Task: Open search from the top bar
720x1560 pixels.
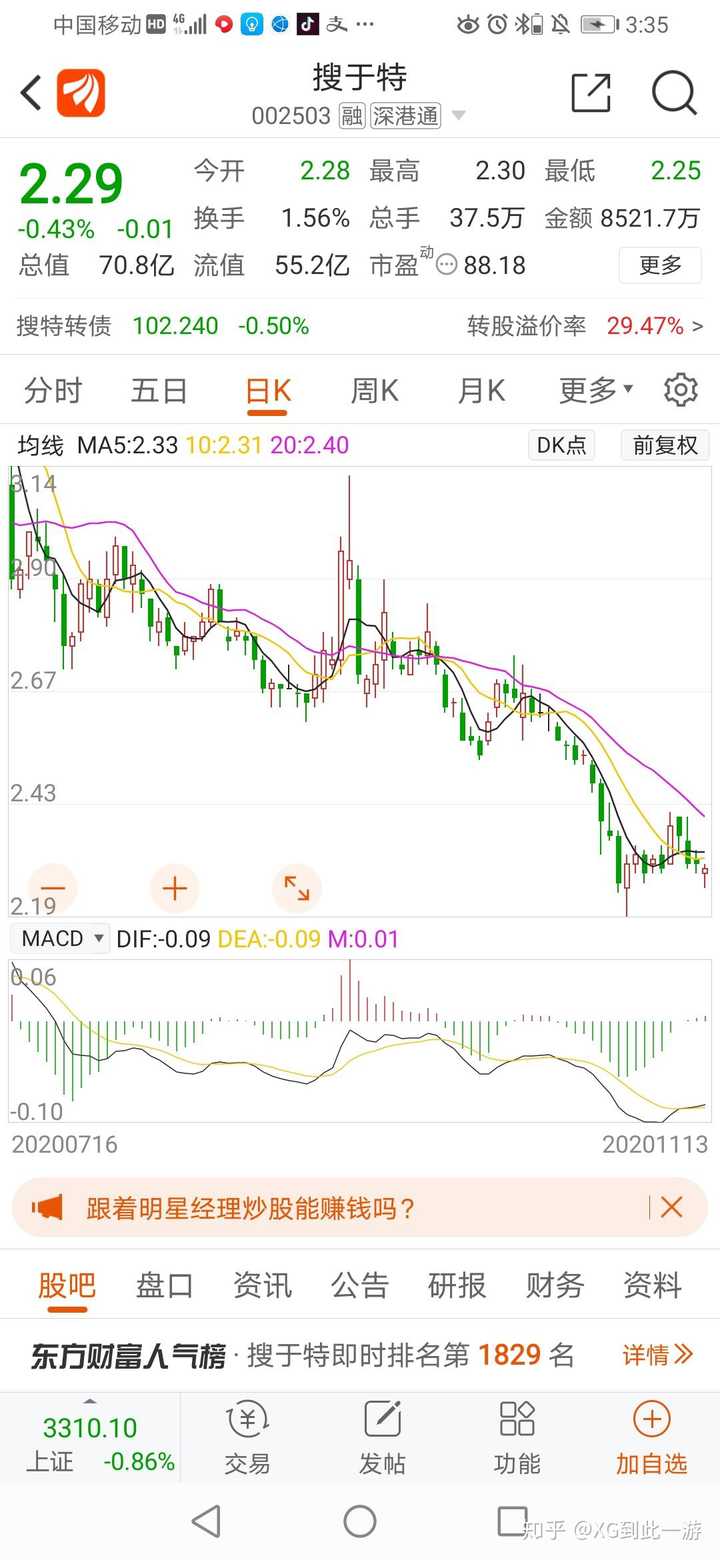Action: [x=675, y=92]
